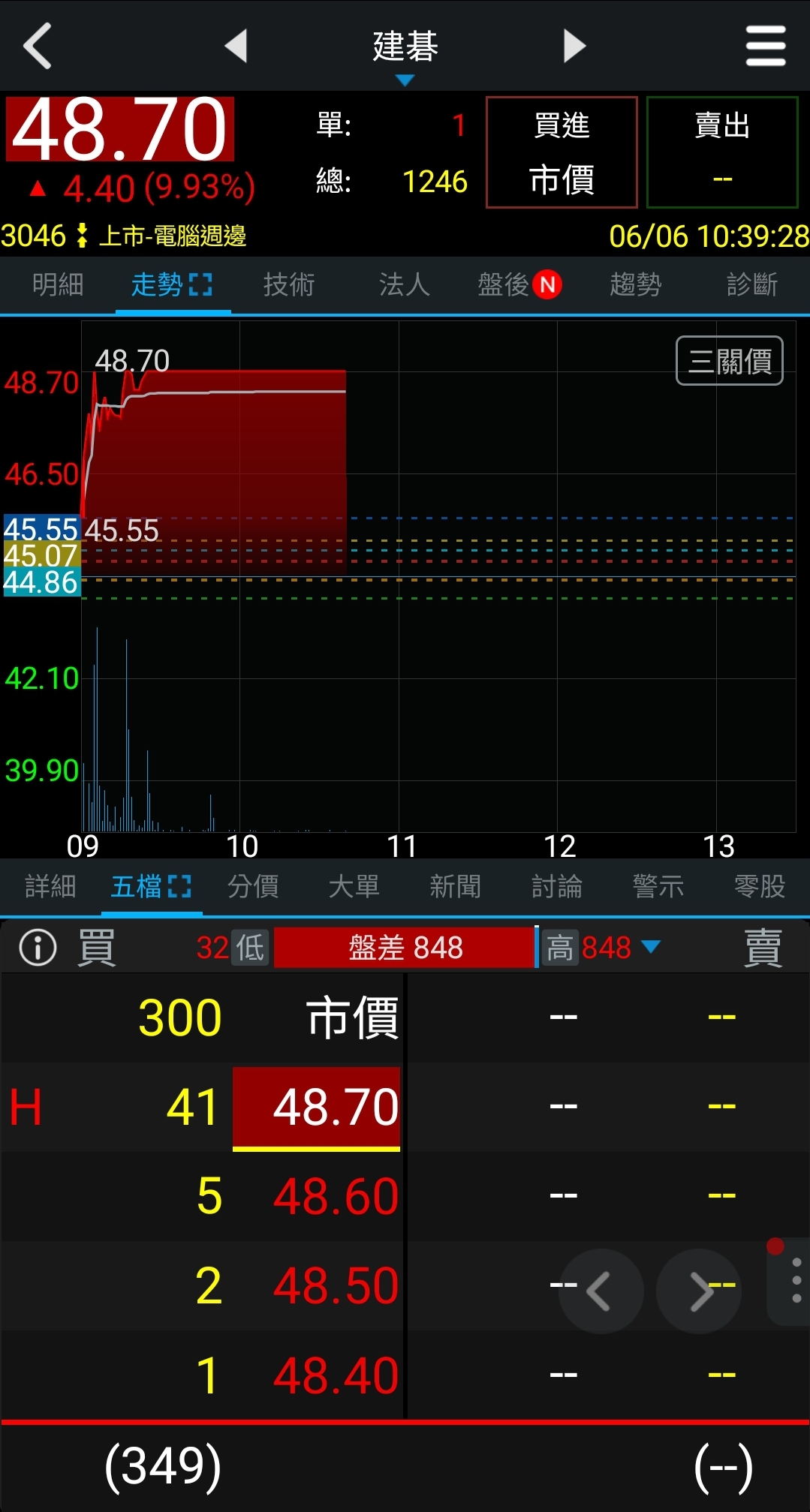Select the 48.70 bid price row

click(316, 1108)
